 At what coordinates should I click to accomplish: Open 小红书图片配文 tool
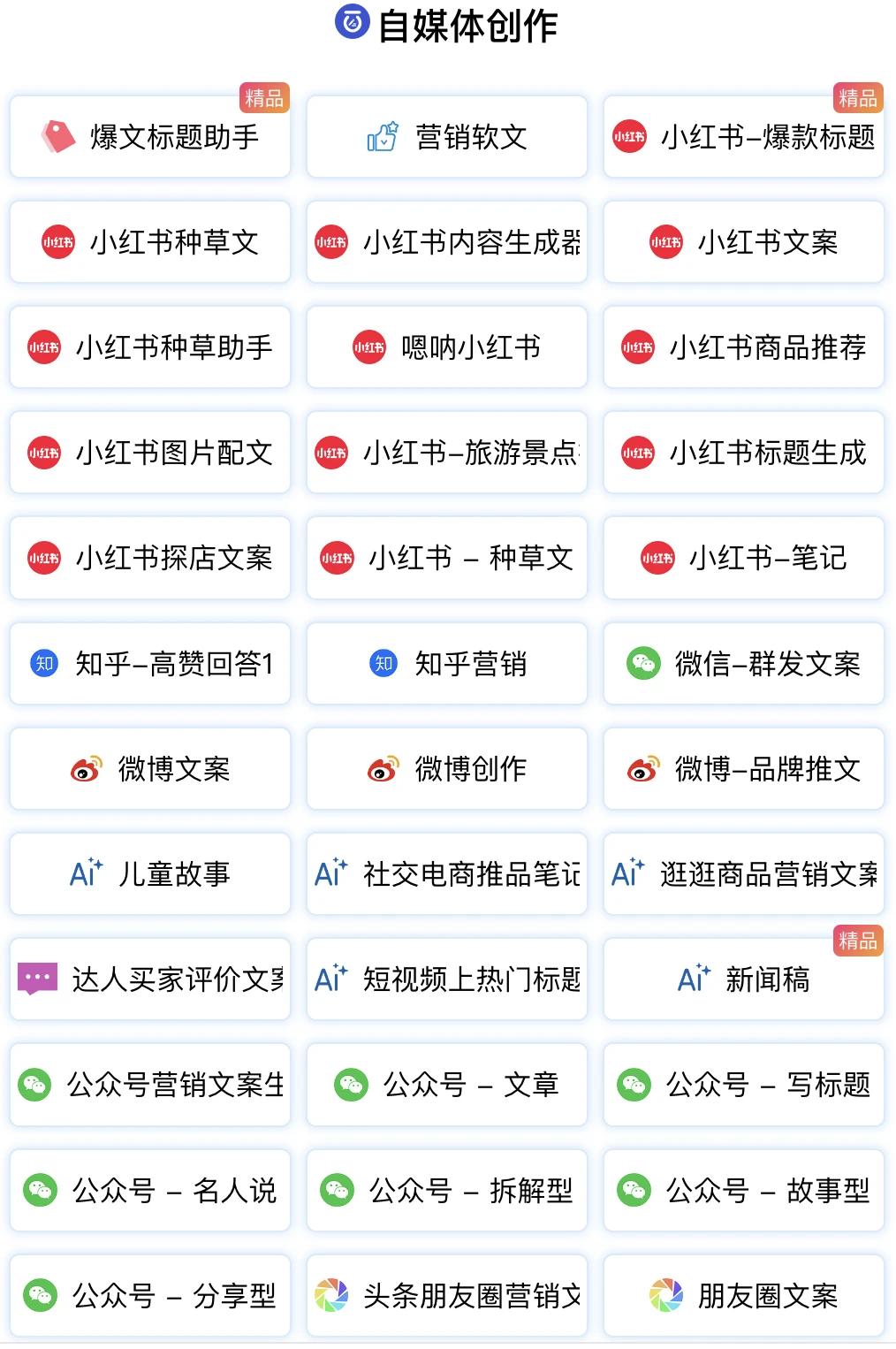coord(150,453)
